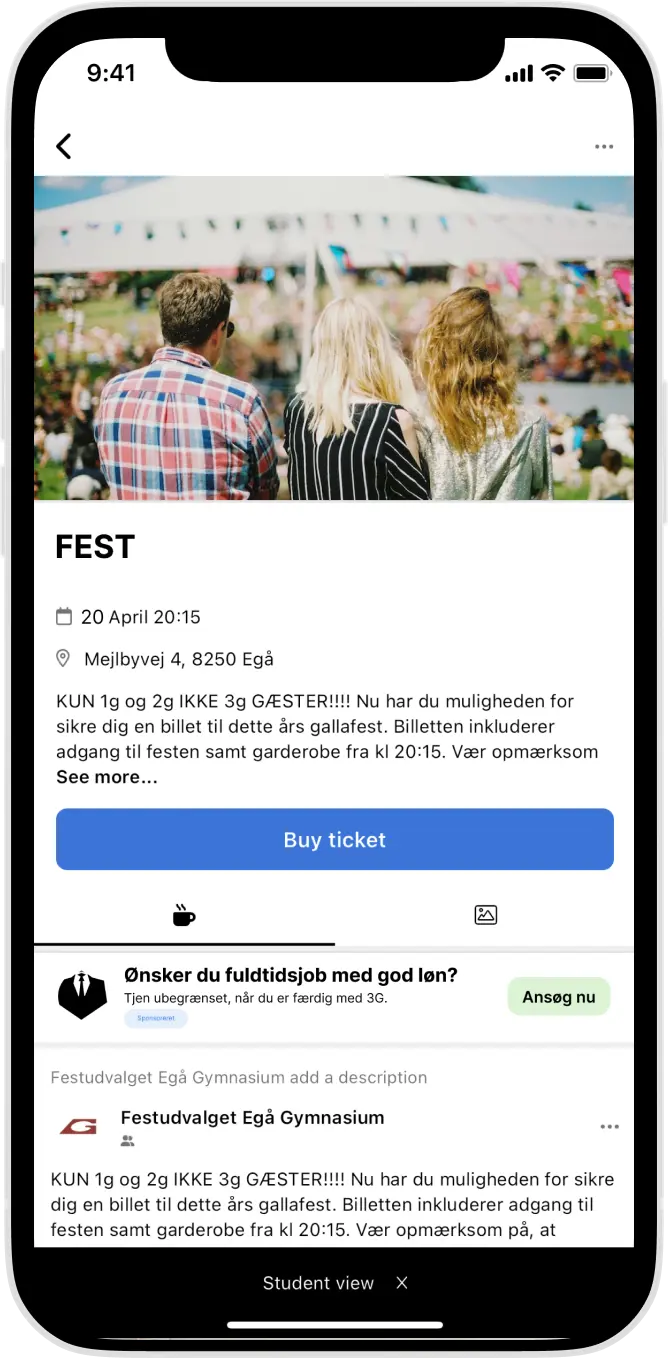Image resolution: width=668 pixels, height=1358 pixels.
Task: Apply for the job with Ansøg nu
Action: [x=558, y=997]
